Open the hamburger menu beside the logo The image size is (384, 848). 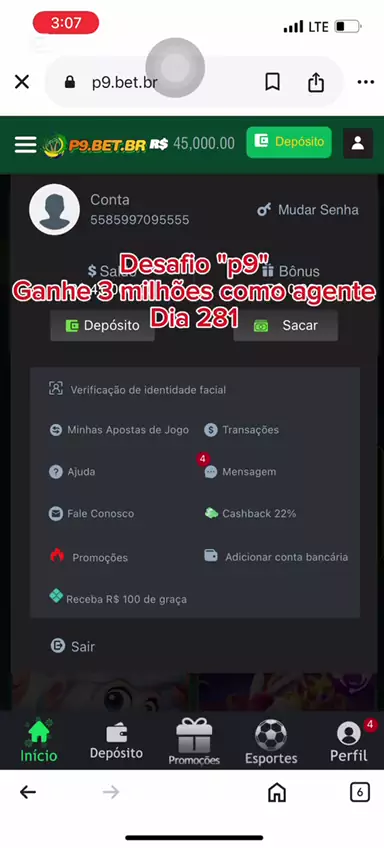tap(25, 144)
